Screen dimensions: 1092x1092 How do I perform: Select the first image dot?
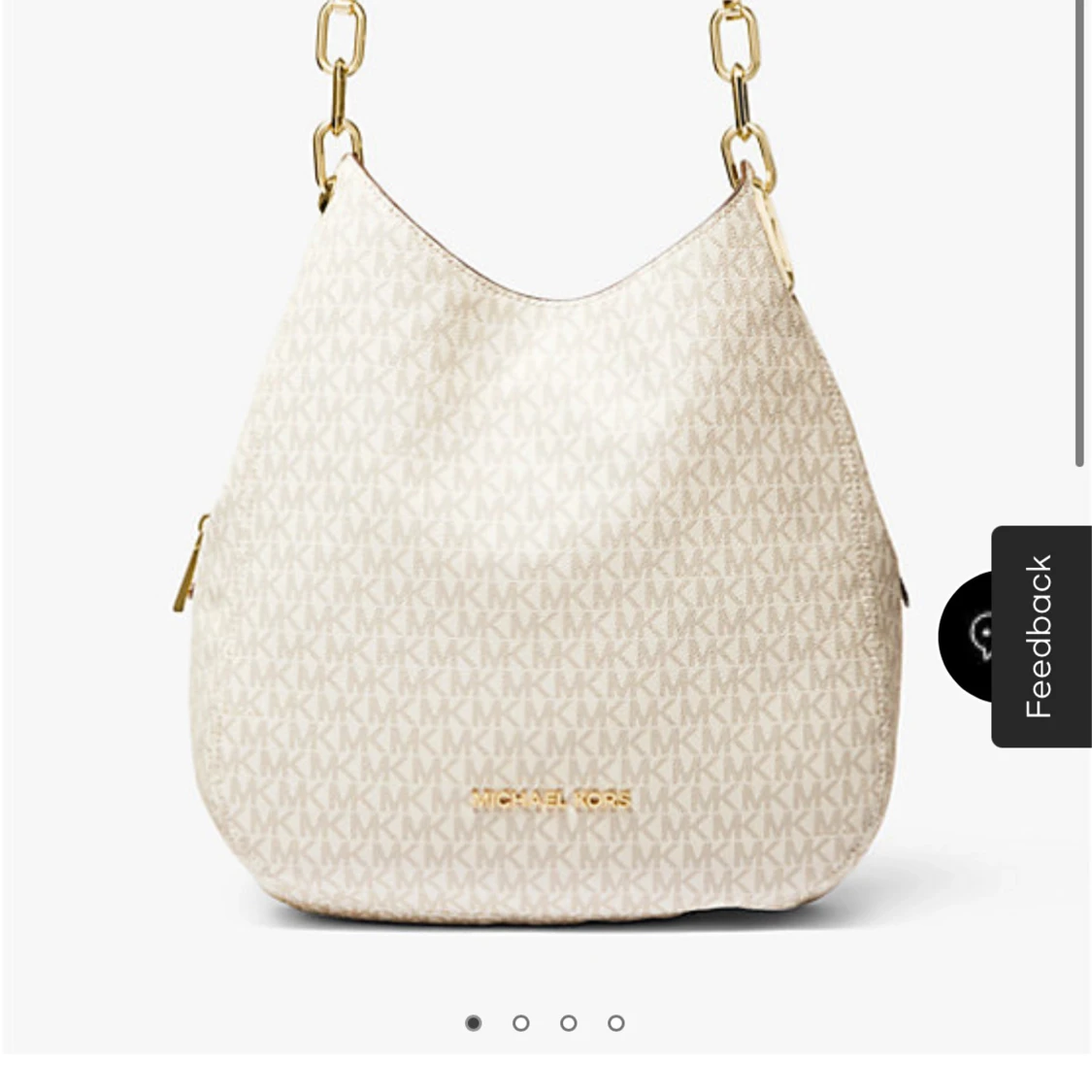[x=474, y=1023]
